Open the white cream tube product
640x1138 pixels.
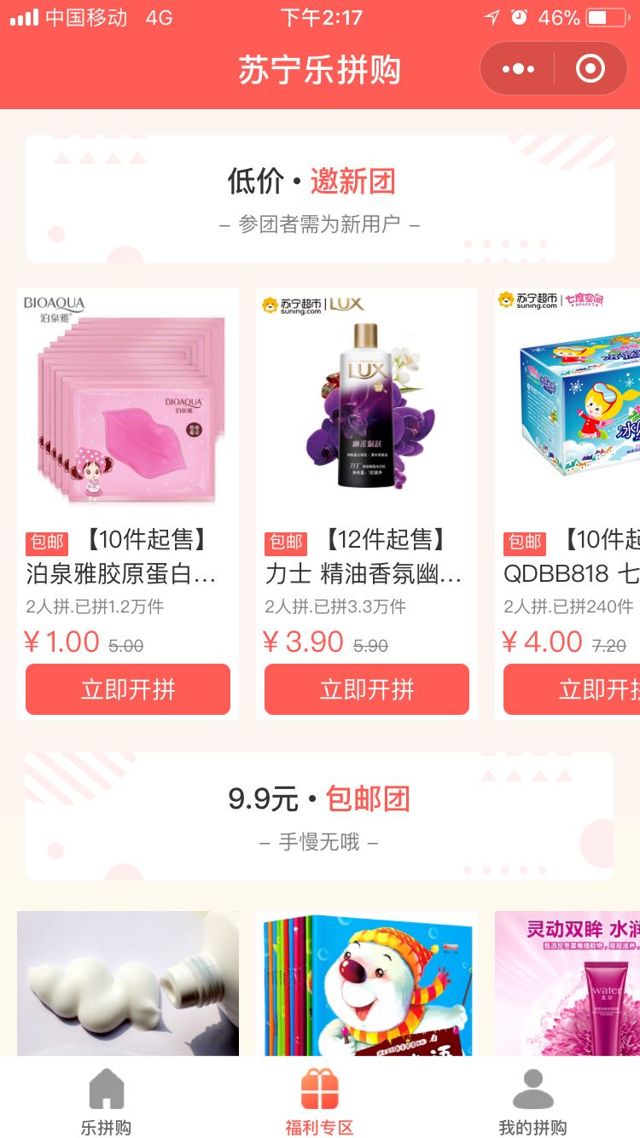point(128,983)
